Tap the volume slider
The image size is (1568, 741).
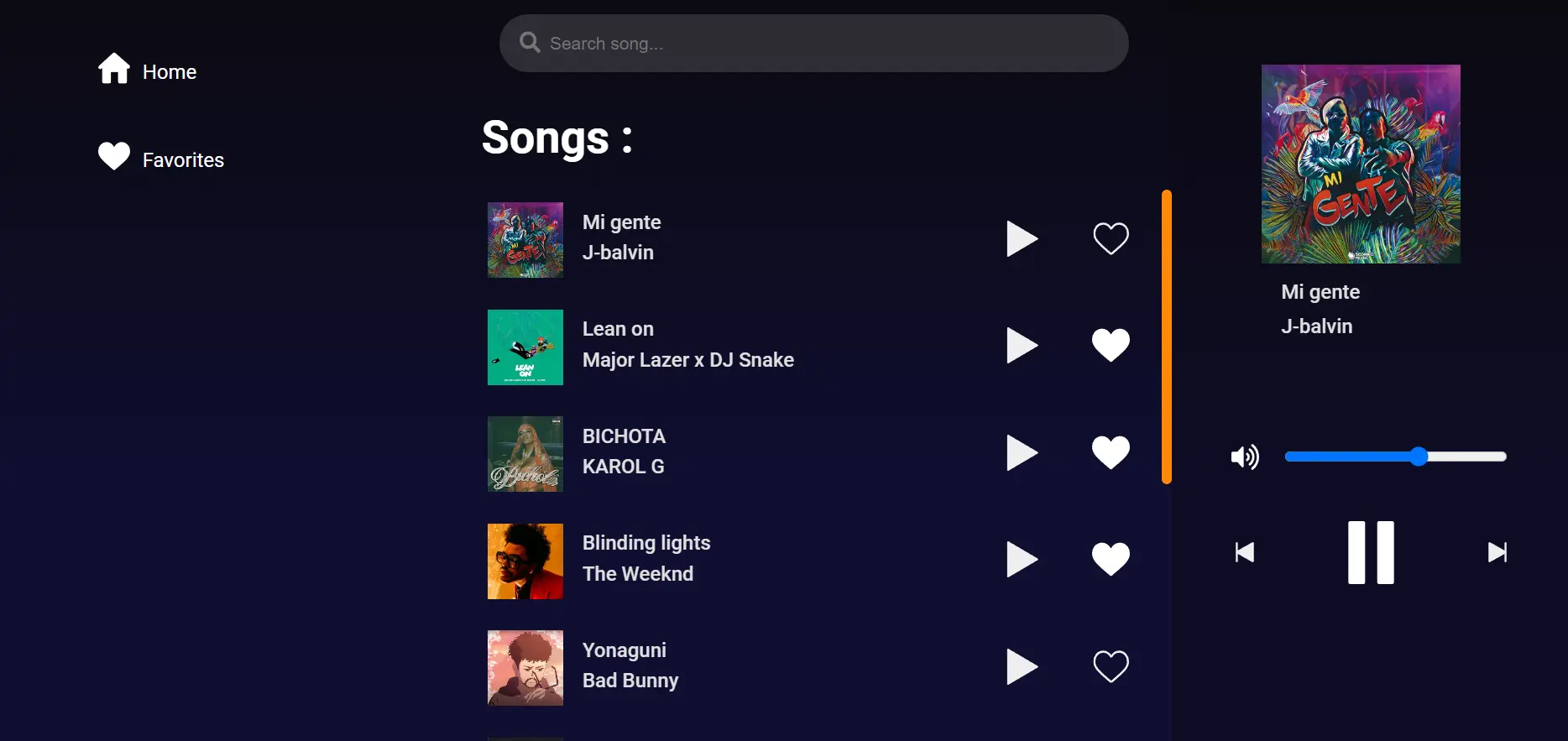pos(1395,457)
